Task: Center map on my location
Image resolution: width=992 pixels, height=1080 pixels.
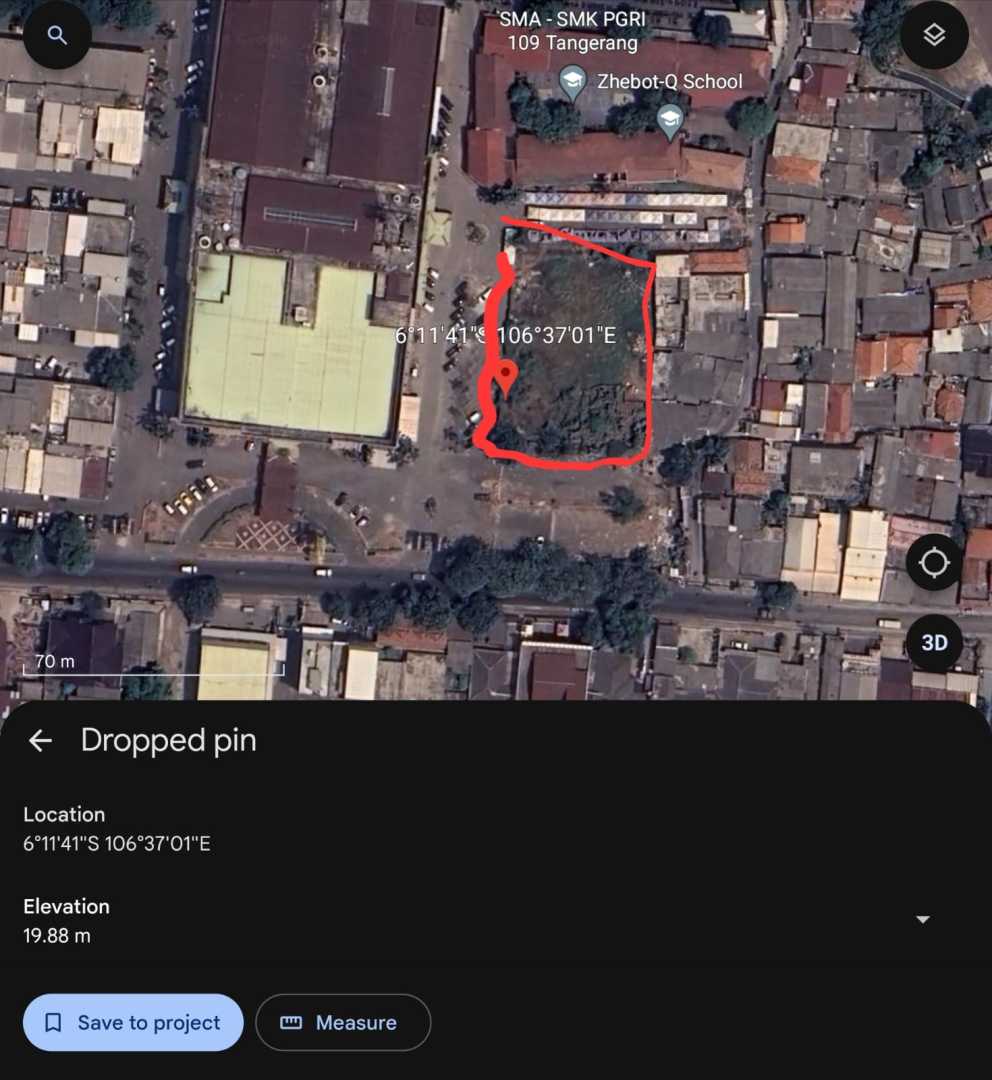Action: point(934,563)
